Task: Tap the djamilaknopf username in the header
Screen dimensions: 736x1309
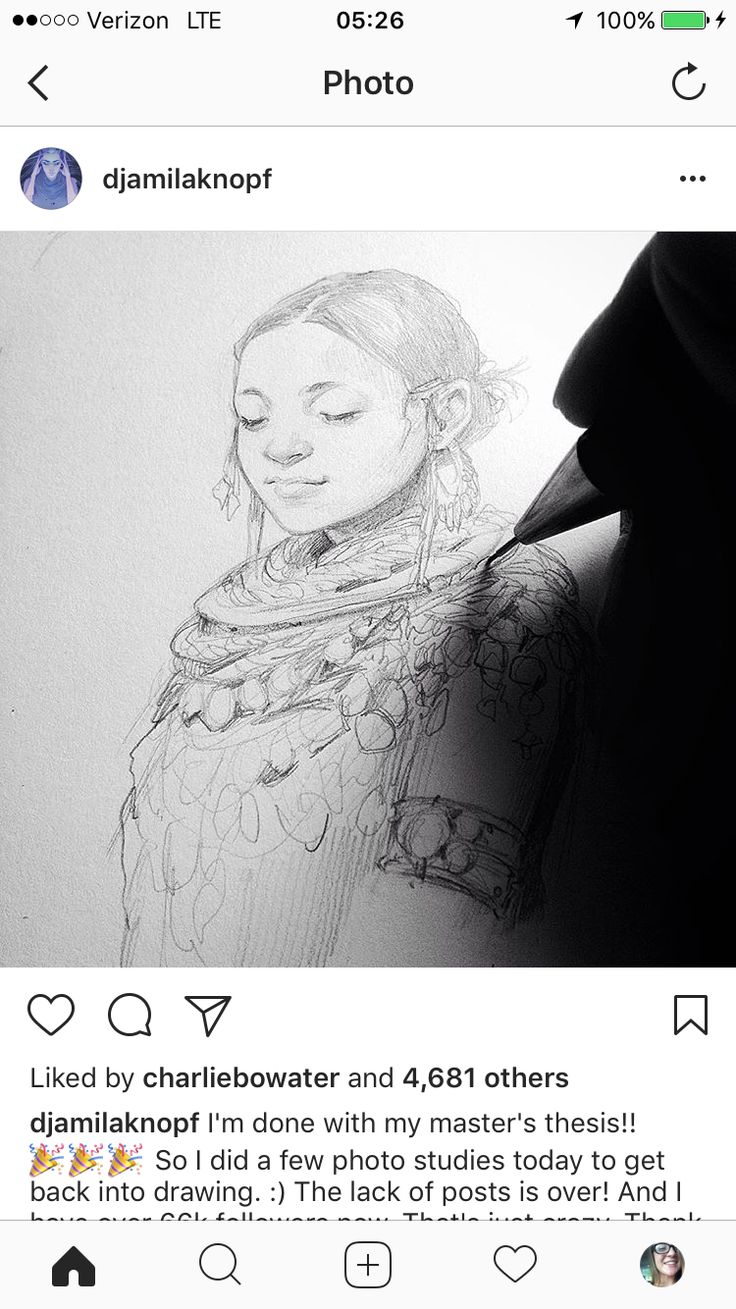Action: click(187, 180)
